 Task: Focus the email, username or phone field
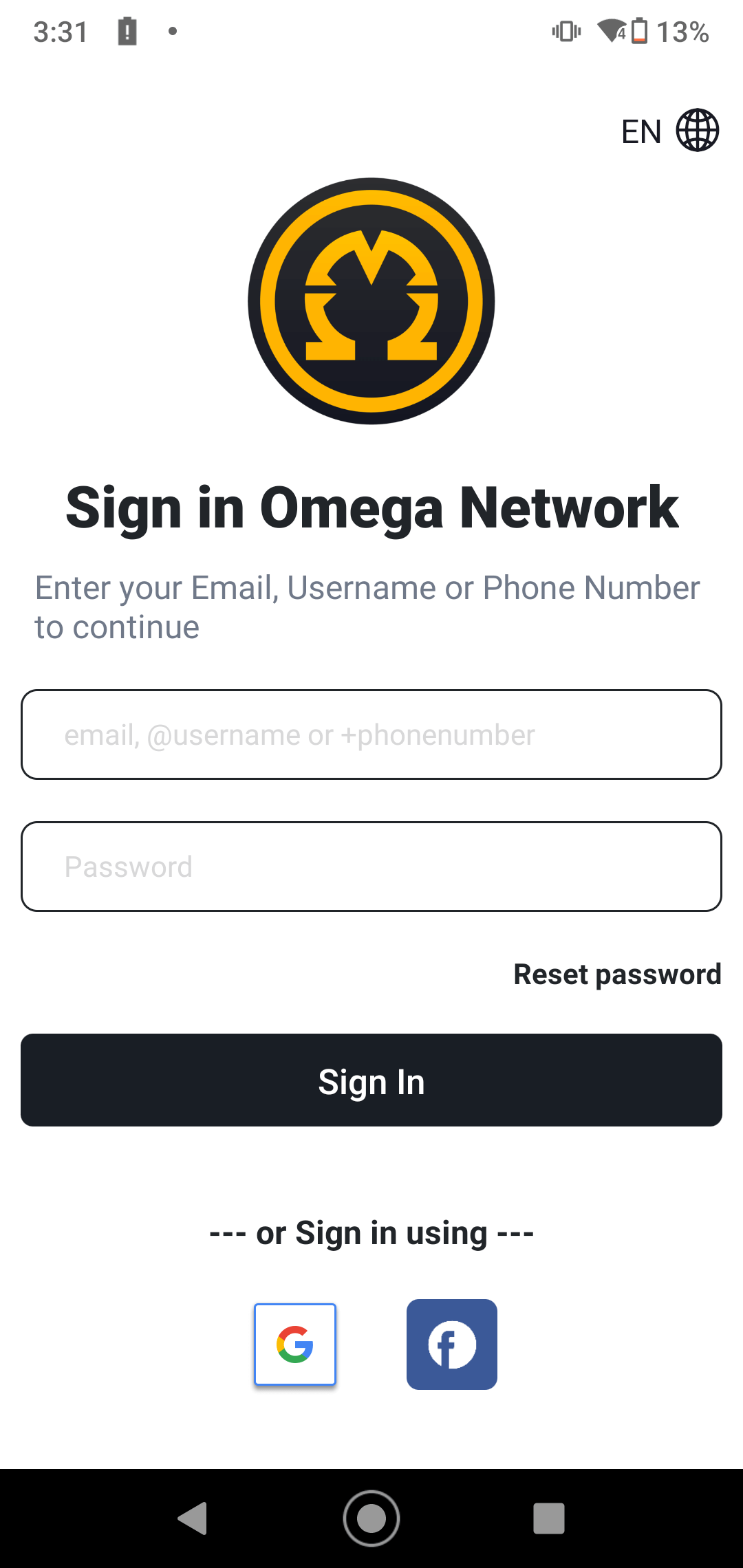tap(371, 734)
